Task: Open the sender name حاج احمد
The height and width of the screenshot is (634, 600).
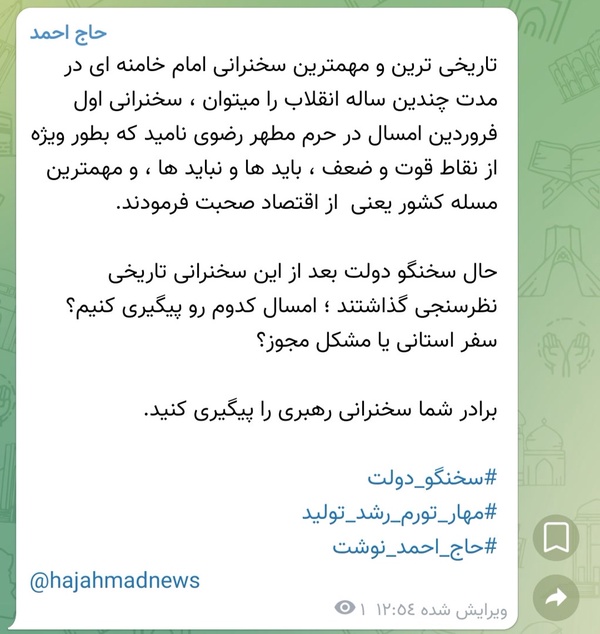Action: tap(68, 33)
